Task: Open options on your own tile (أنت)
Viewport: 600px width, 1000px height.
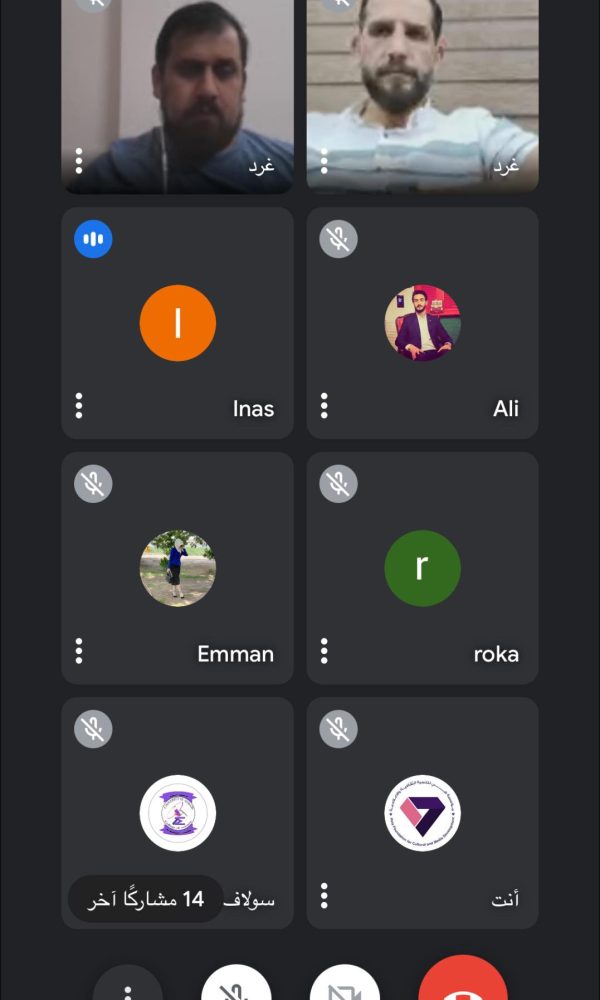Action: pos(324,896)
